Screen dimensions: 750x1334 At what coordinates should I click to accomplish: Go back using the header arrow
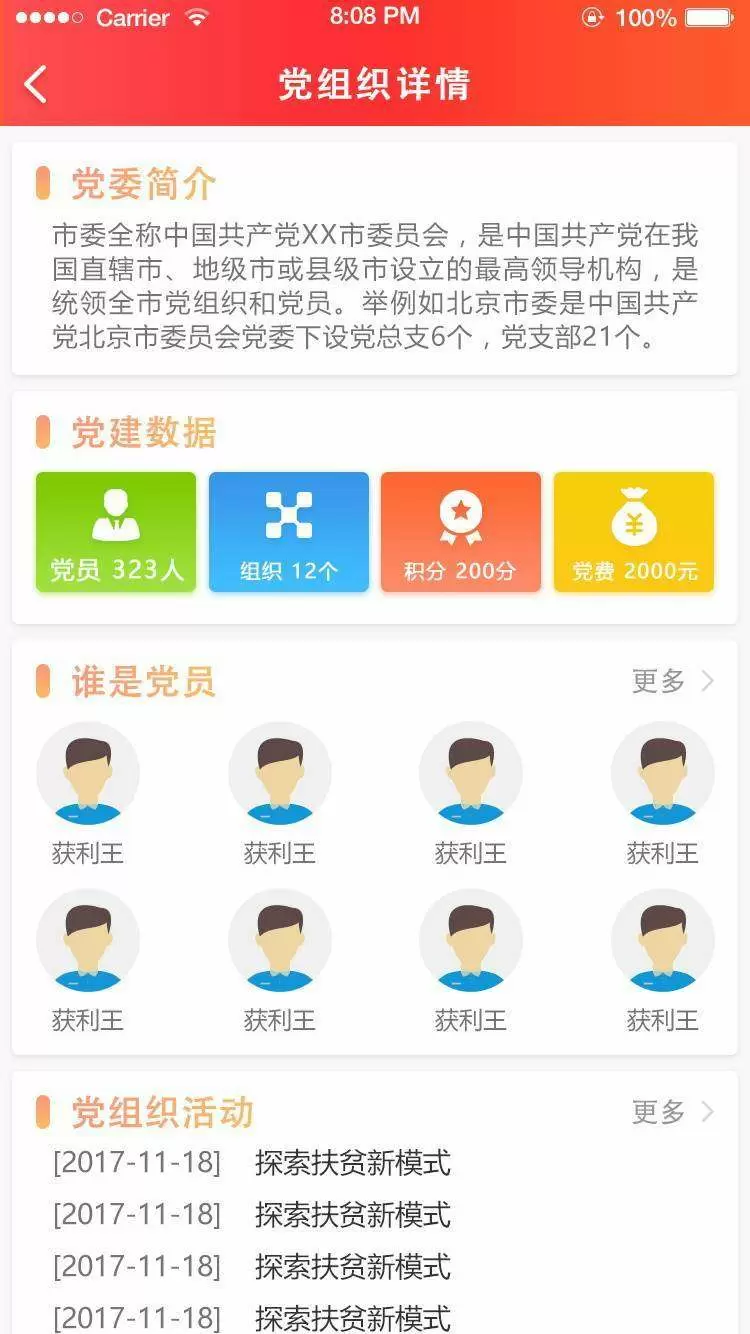tap(35, 84)
